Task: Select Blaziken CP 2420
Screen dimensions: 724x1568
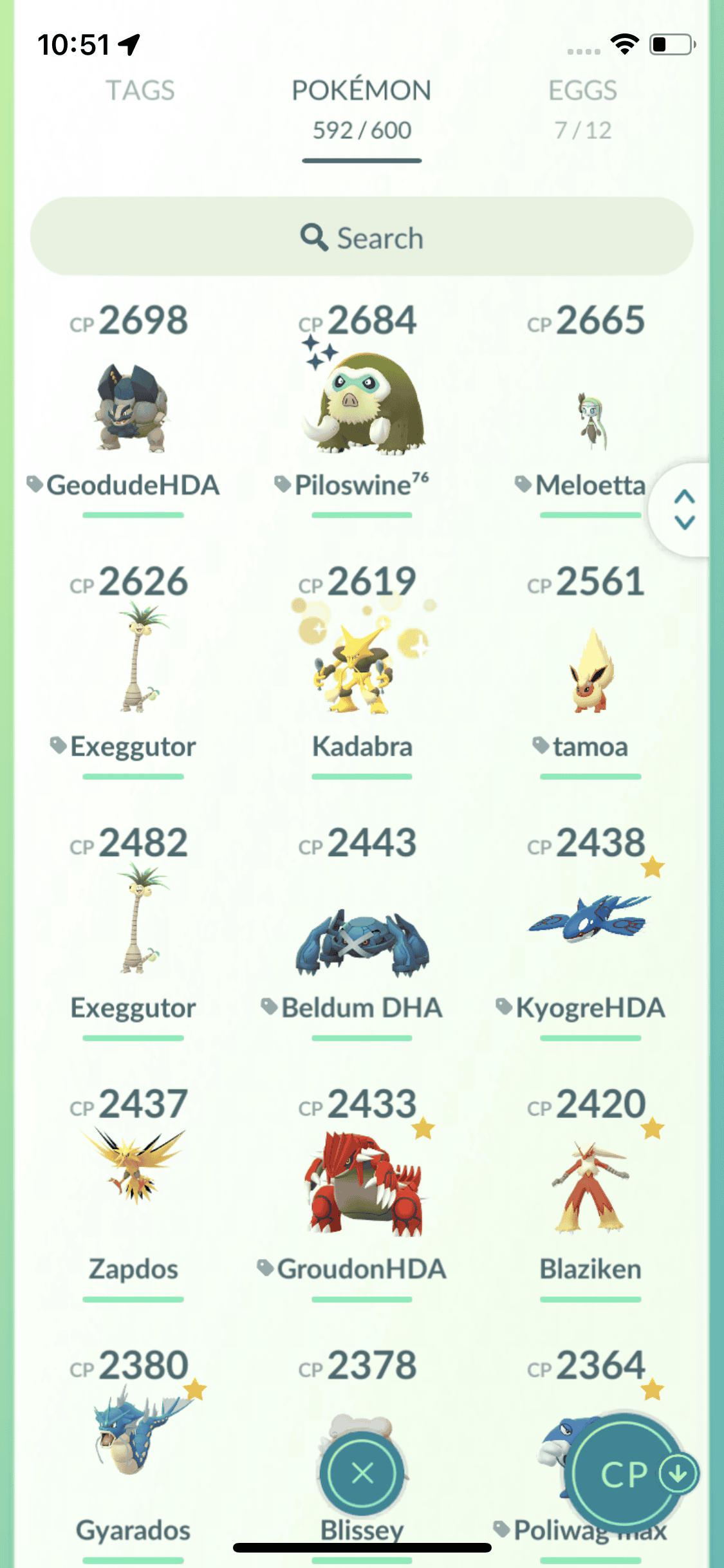Action: [590, 1188]
